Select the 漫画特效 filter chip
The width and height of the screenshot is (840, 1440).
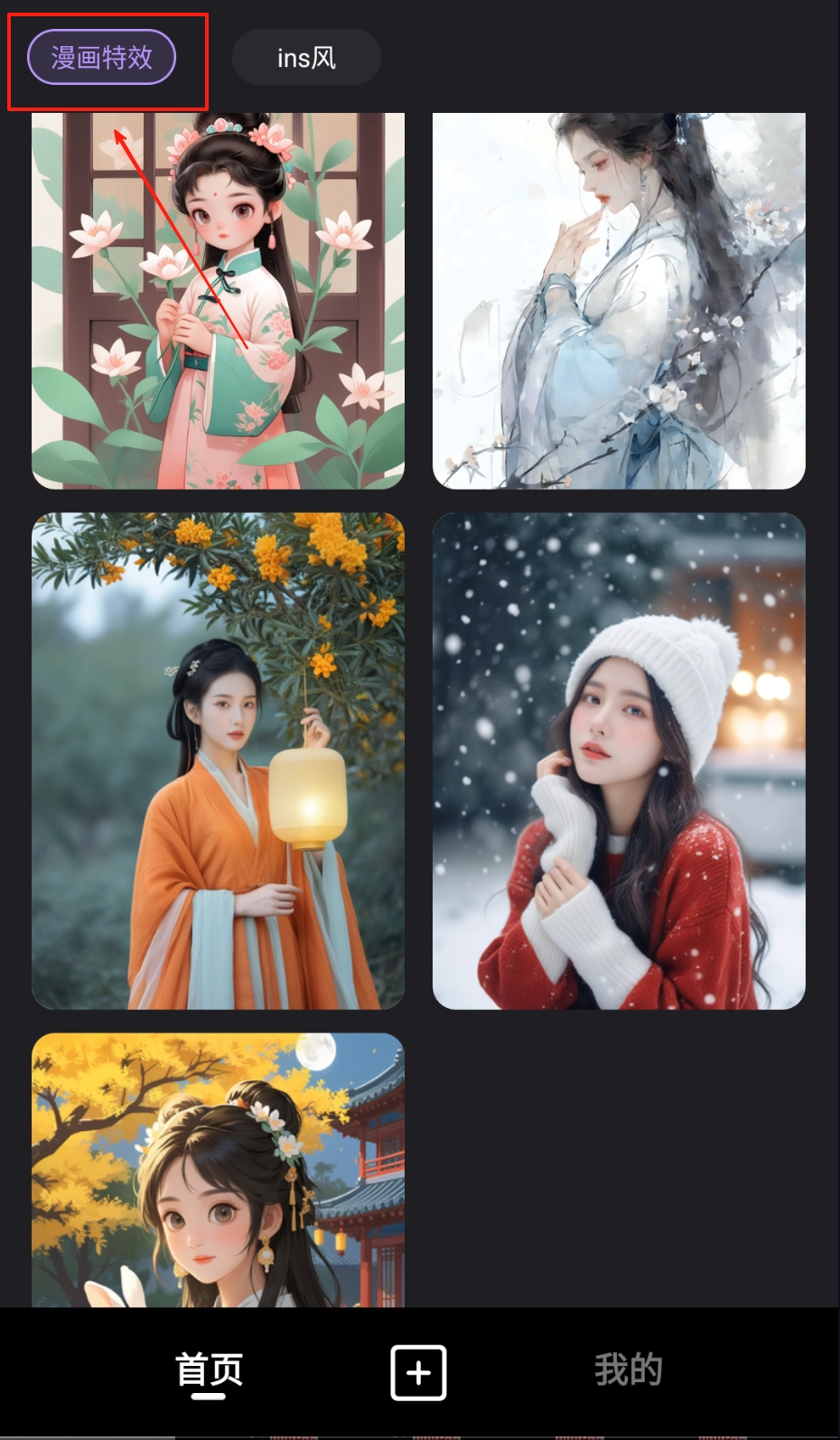click(x=101, y=58)
